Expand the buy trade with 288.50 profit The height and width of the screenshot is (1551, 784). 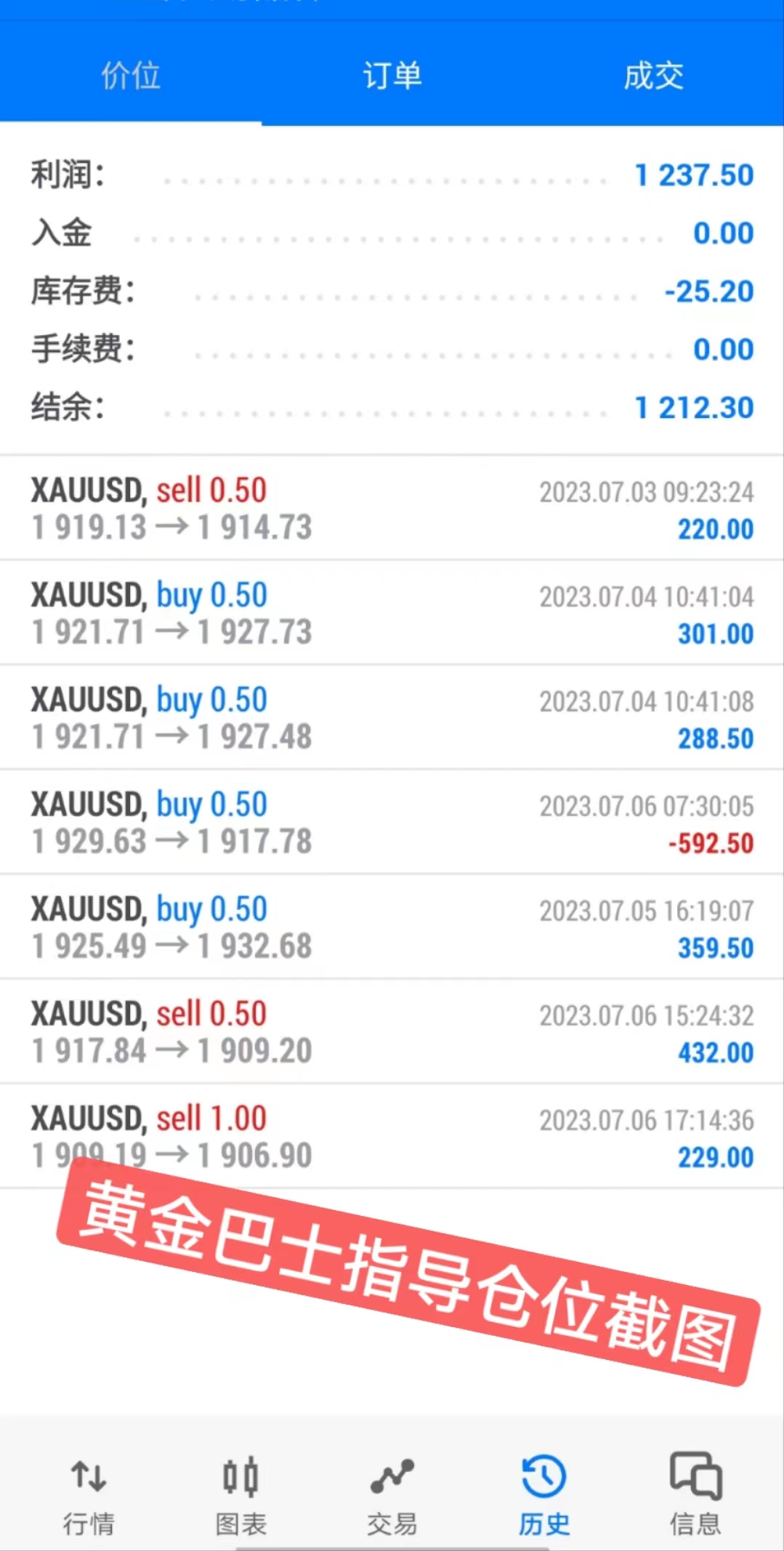pyautogui.click(x=392, y=717)
